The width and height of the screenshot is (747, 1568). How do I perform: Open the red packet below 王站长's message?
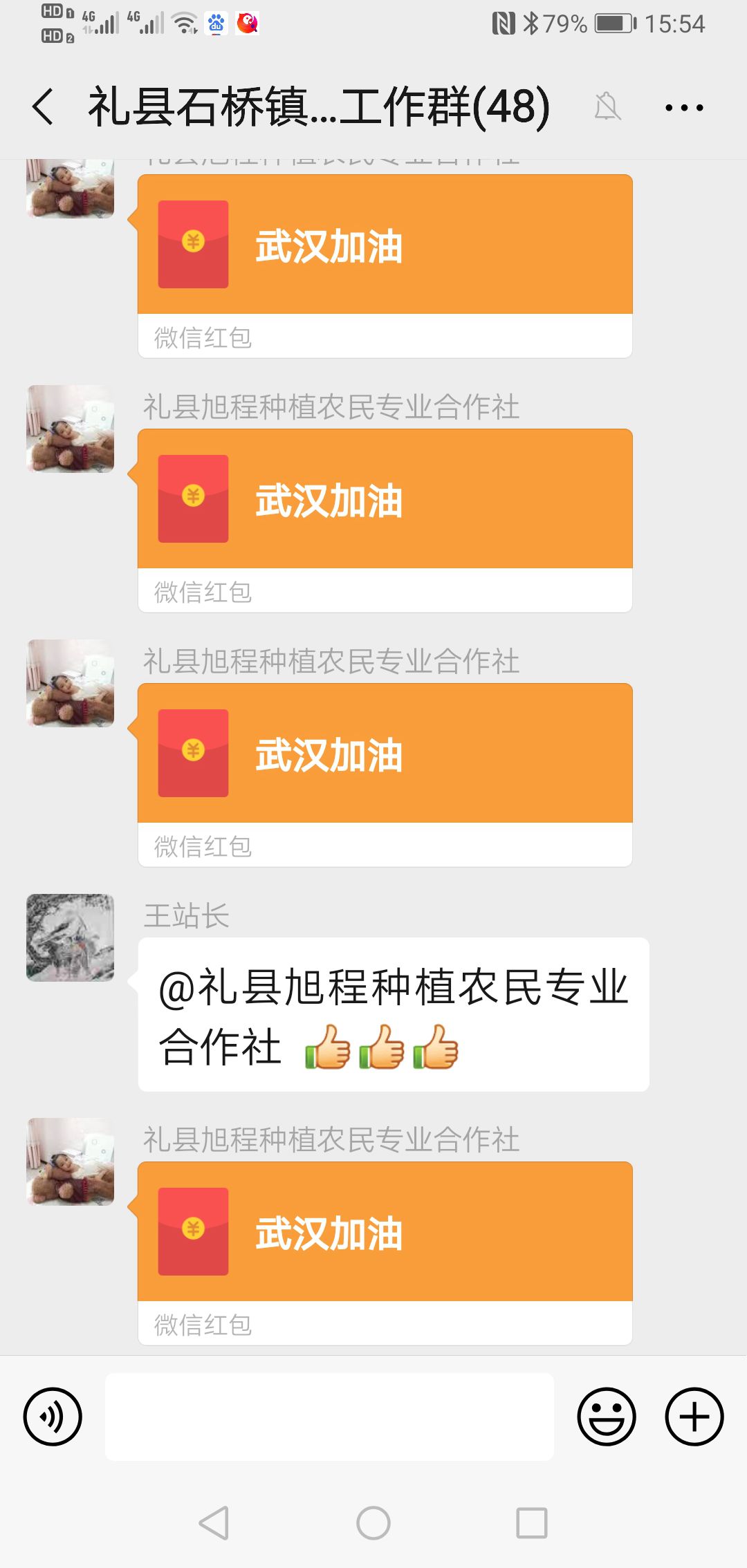385,1232
